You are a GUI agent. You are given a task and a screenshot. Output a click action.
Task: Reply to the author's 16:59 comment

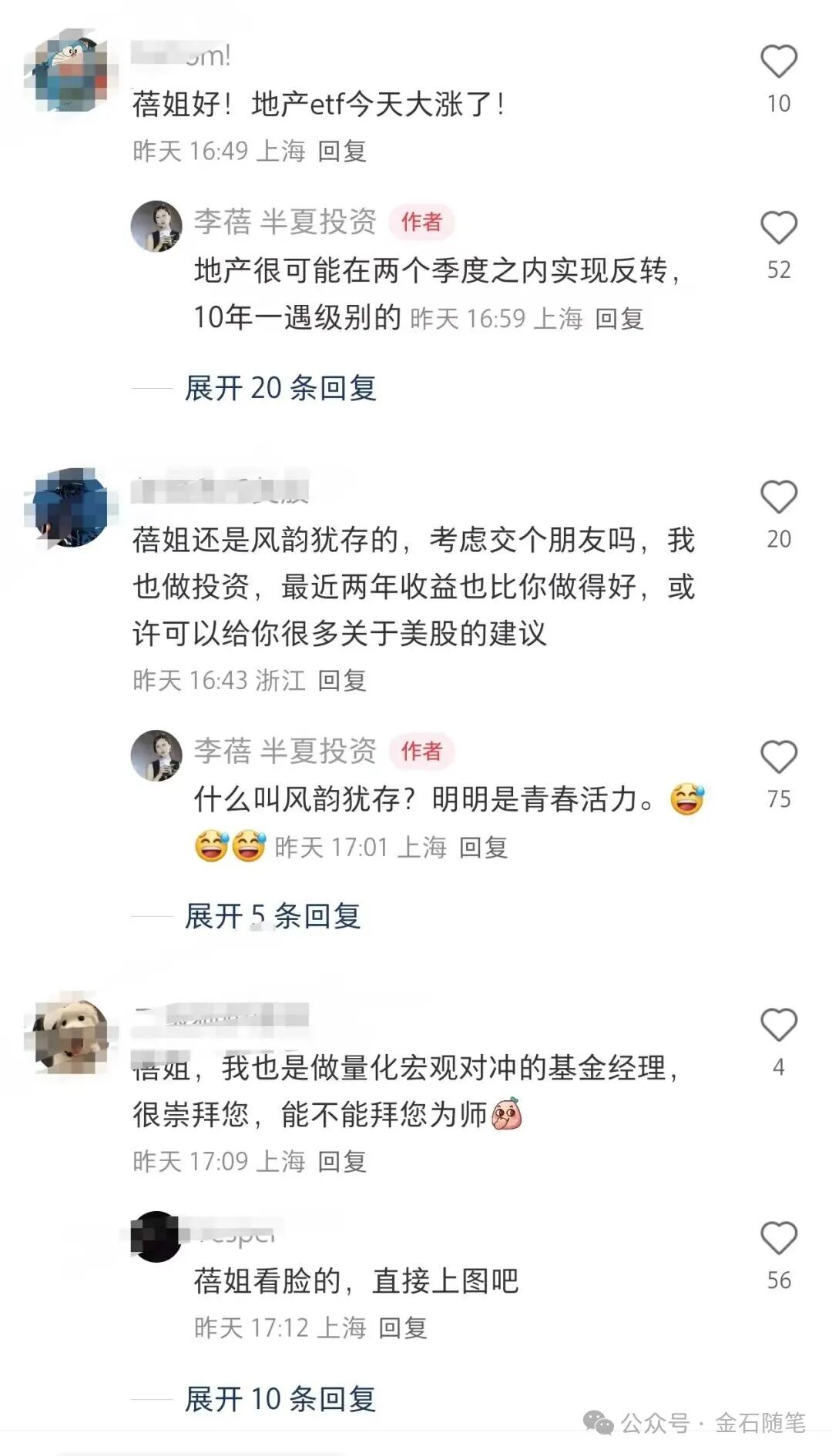click(619, 319)
